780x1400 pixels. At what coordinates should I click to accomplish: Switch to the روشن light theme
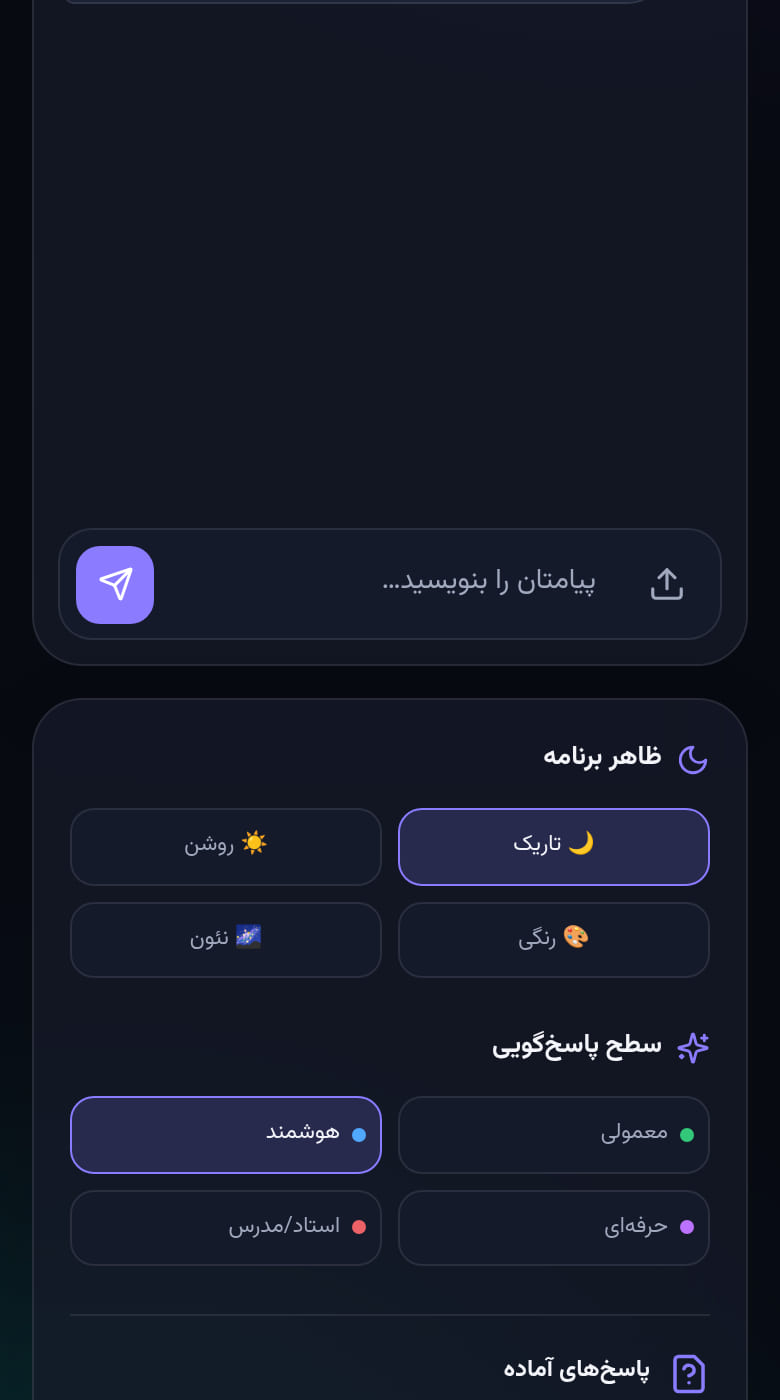(x=226, y=847)
